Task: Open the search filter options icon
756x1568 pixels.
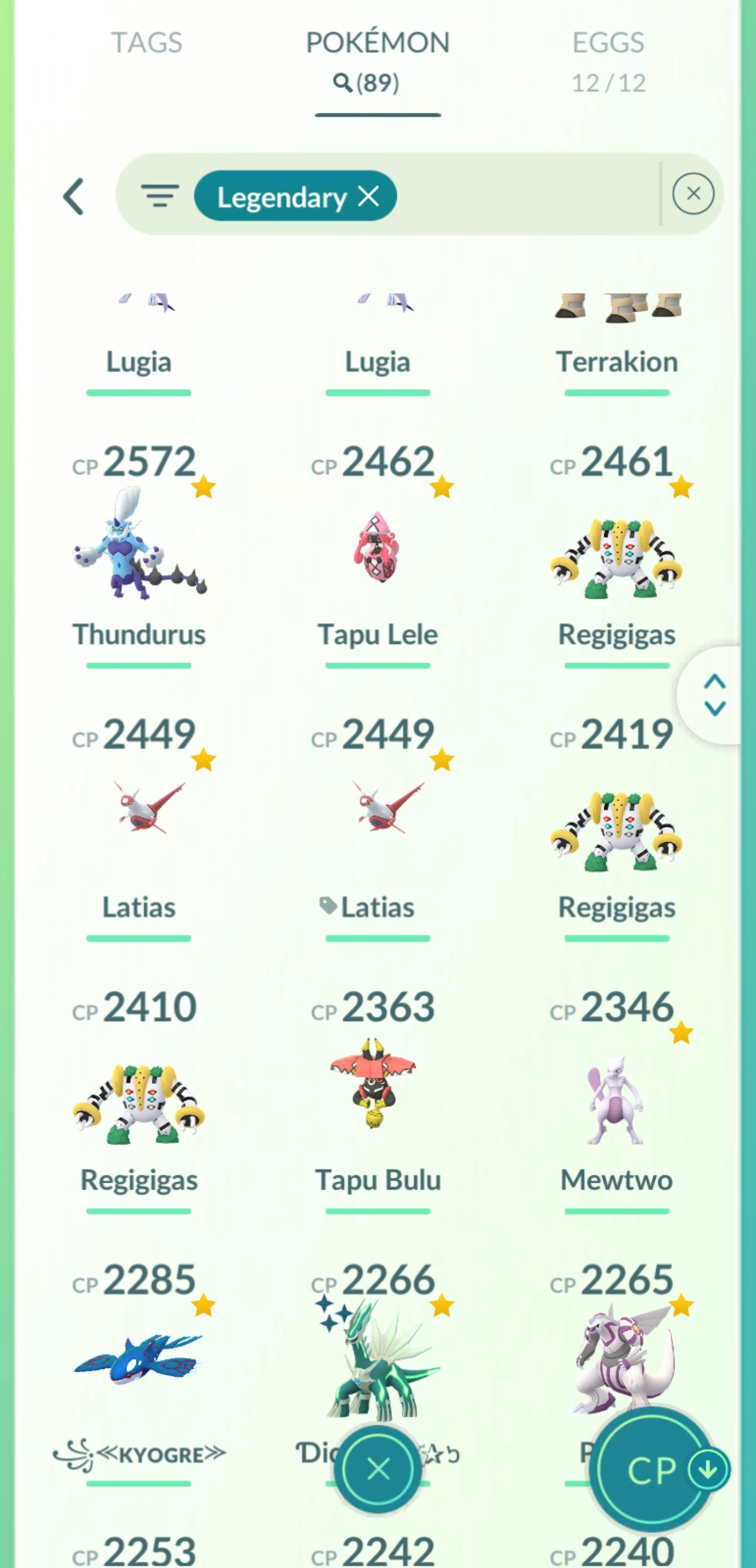Action: tap(160, 196)
